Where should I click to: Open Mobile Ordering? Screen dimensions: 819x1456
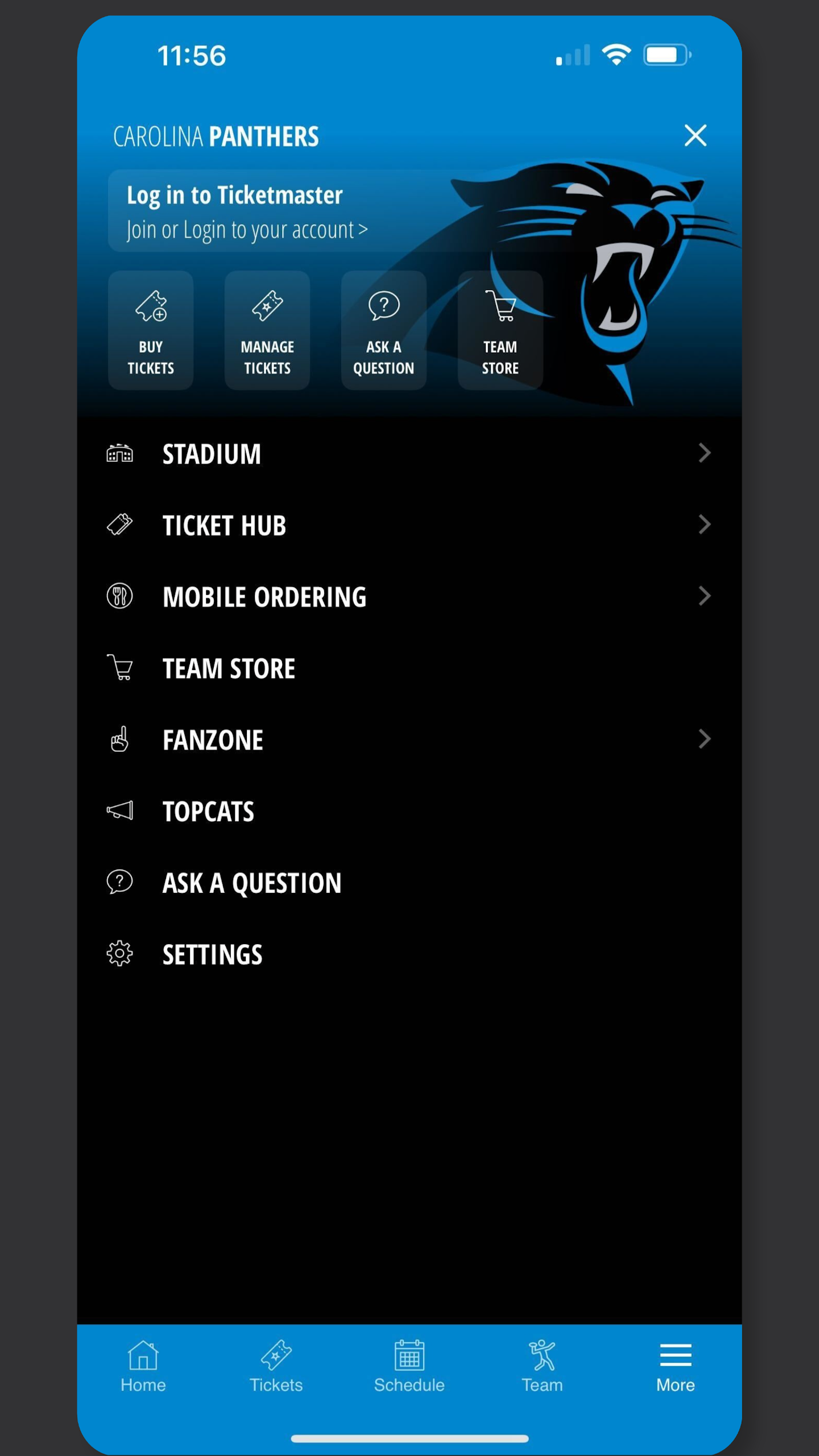point(409,597)
